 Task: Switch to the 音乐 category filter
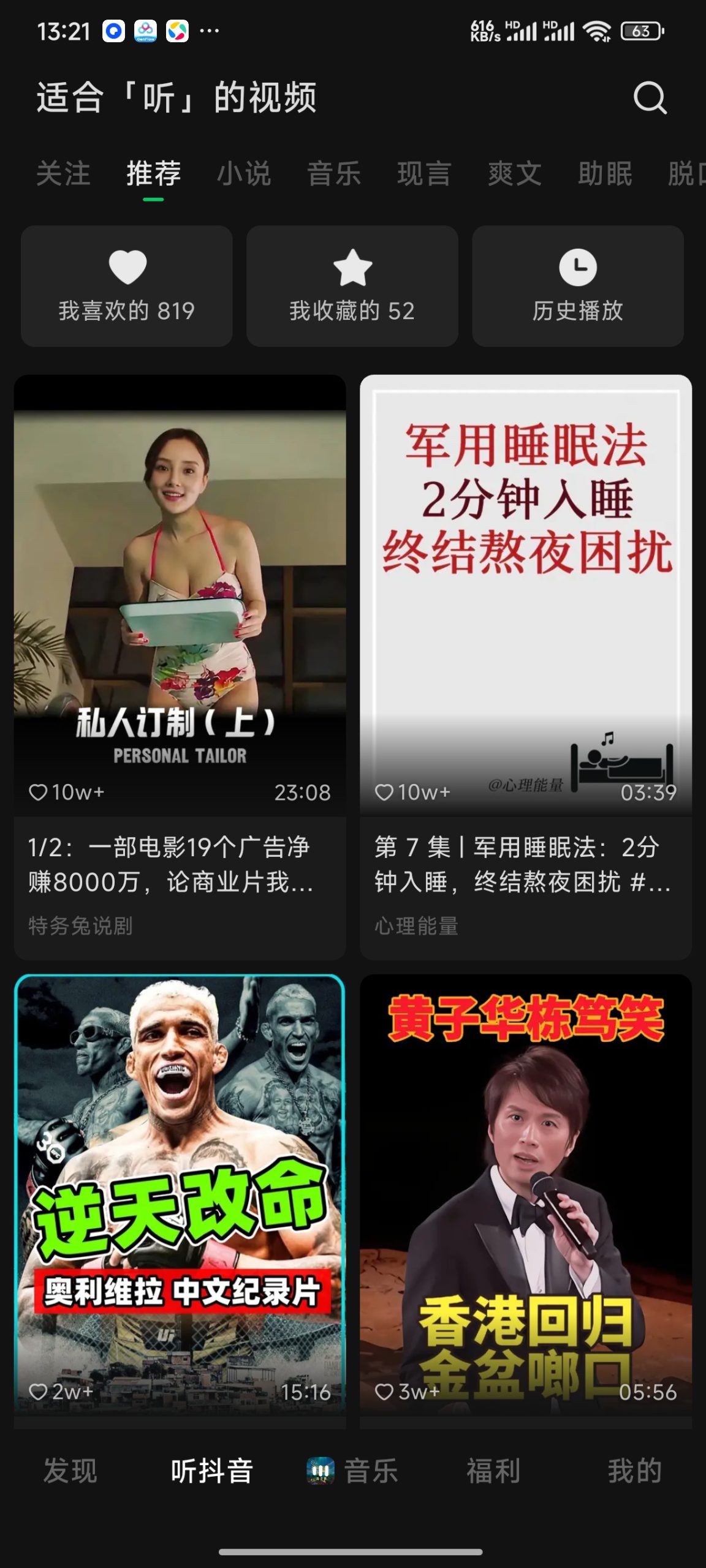[x=335, y=175]
